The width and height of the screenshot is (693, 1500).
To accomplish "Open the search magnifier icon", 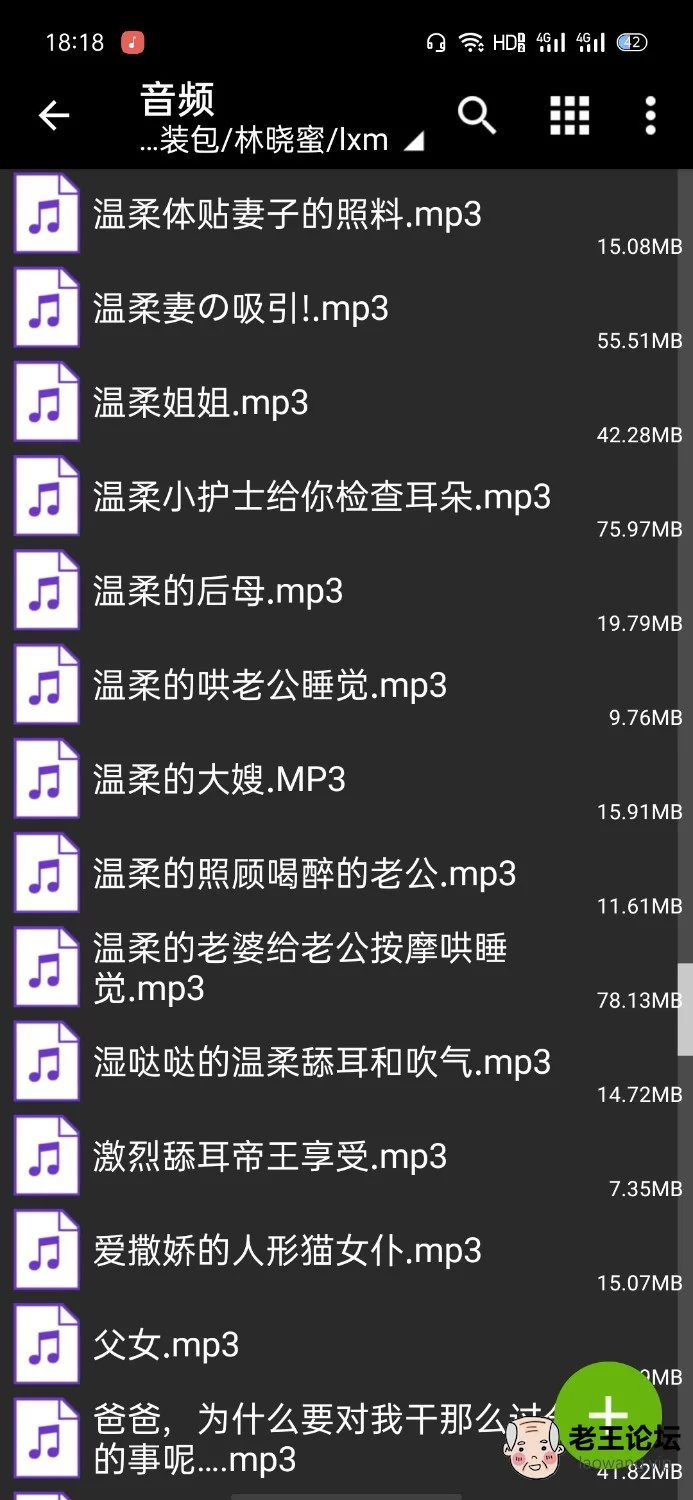I will coord(477,116).
